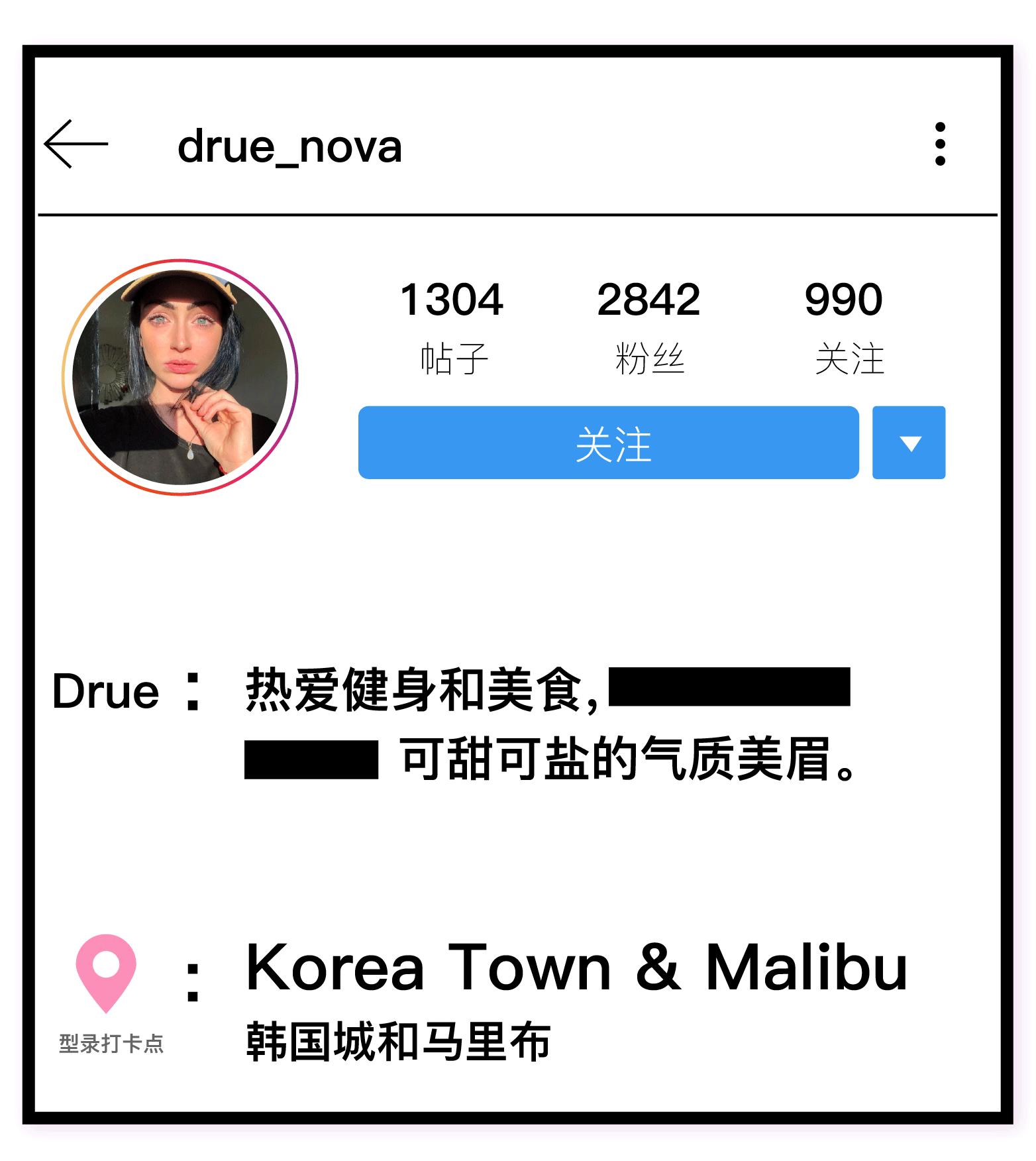
Task: Click the blue 关注 action bar
Action: tap(607, 443)
